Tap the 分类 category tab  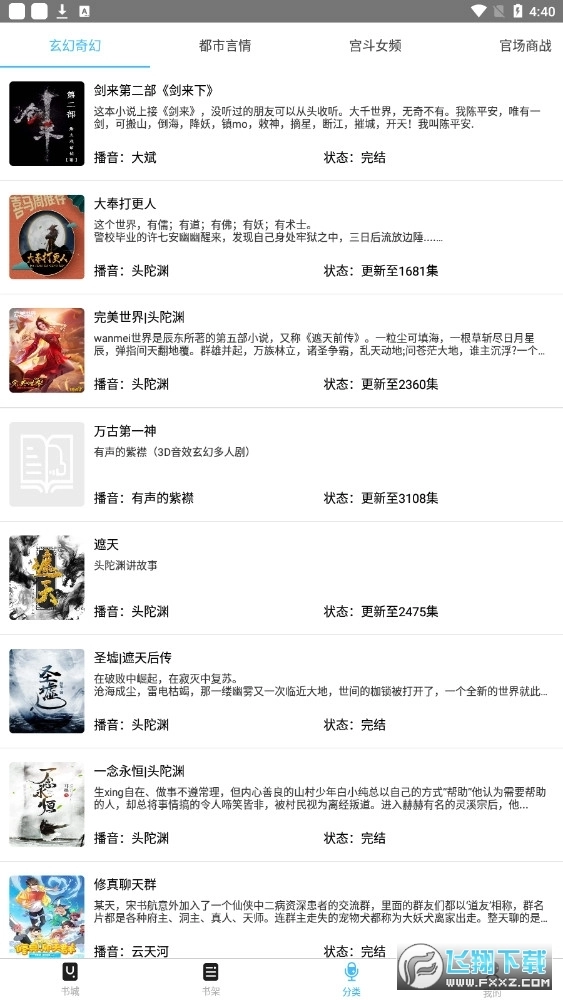click(x=351, y=980)
